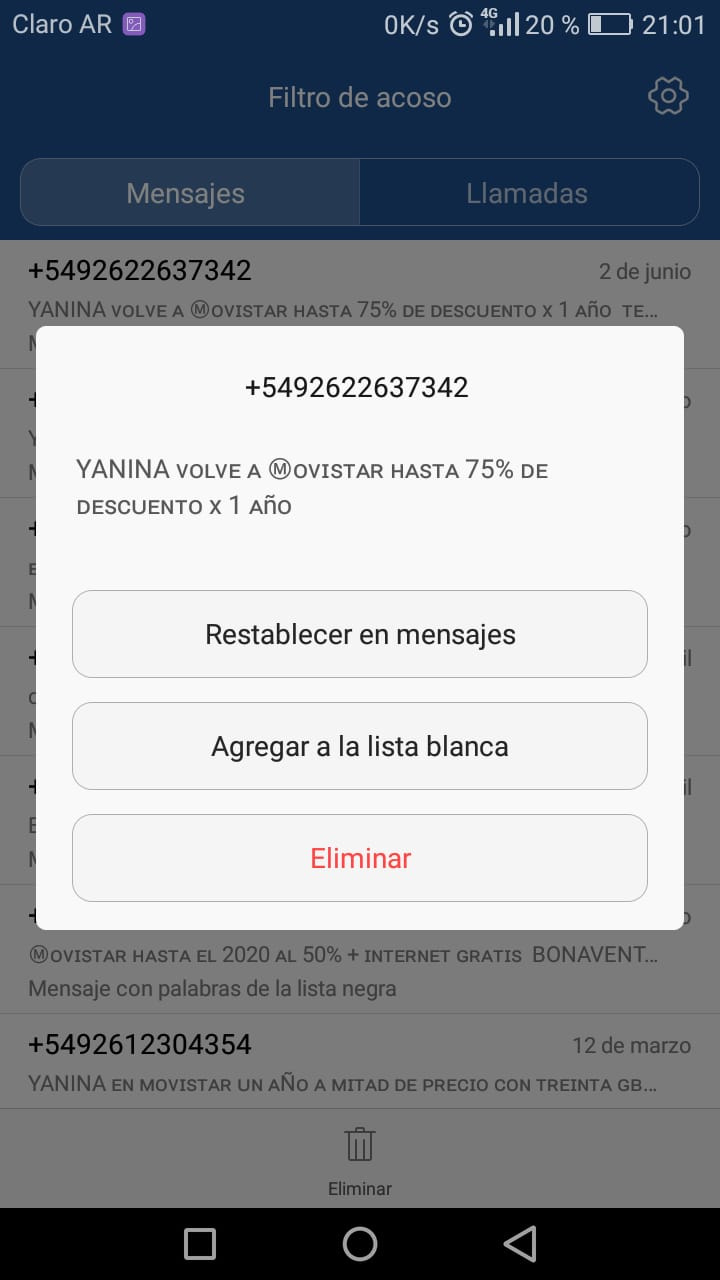
Task: Tap the trash Eliminar at bottom bar
Action: click(360, 1161)
